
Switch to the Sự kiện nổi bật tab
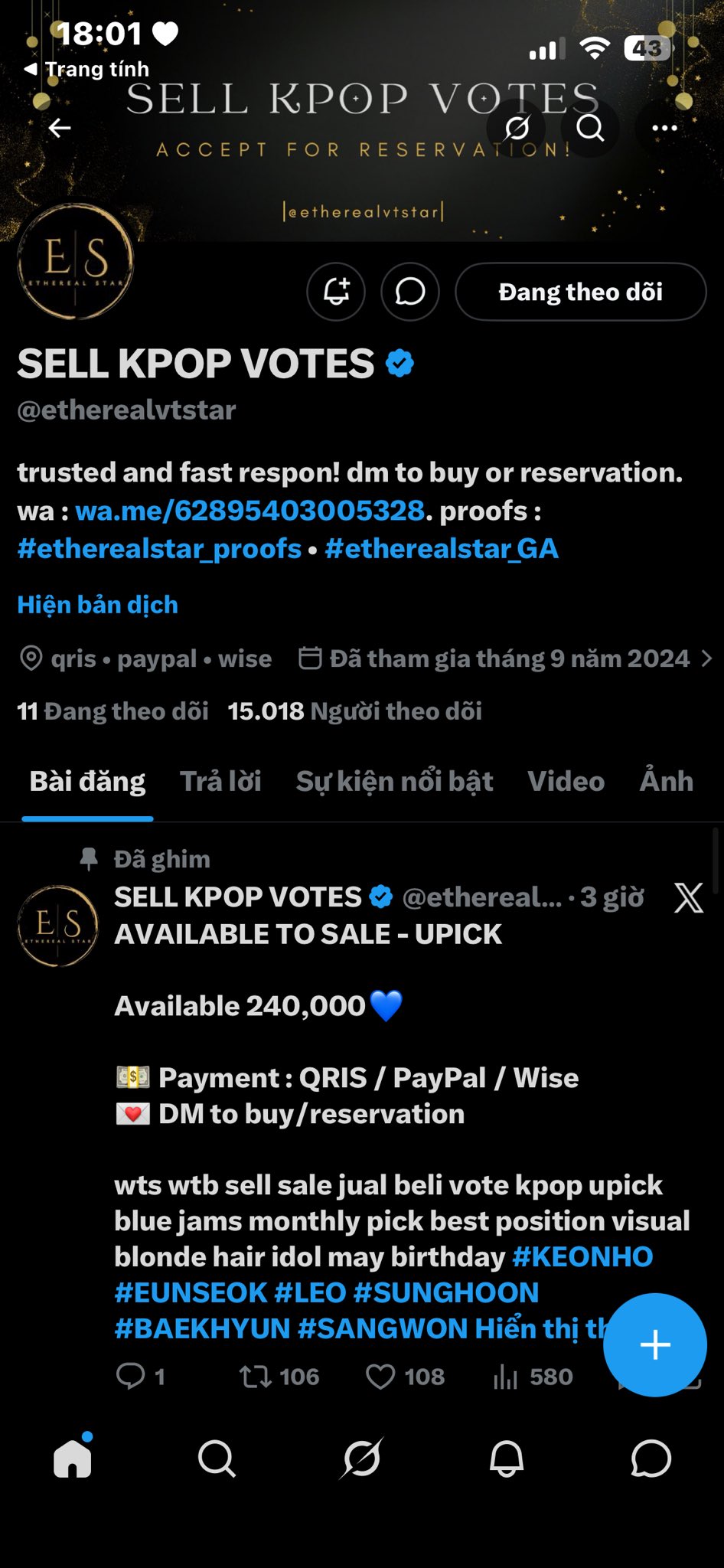pyautogui.click(x=394, y=781)
